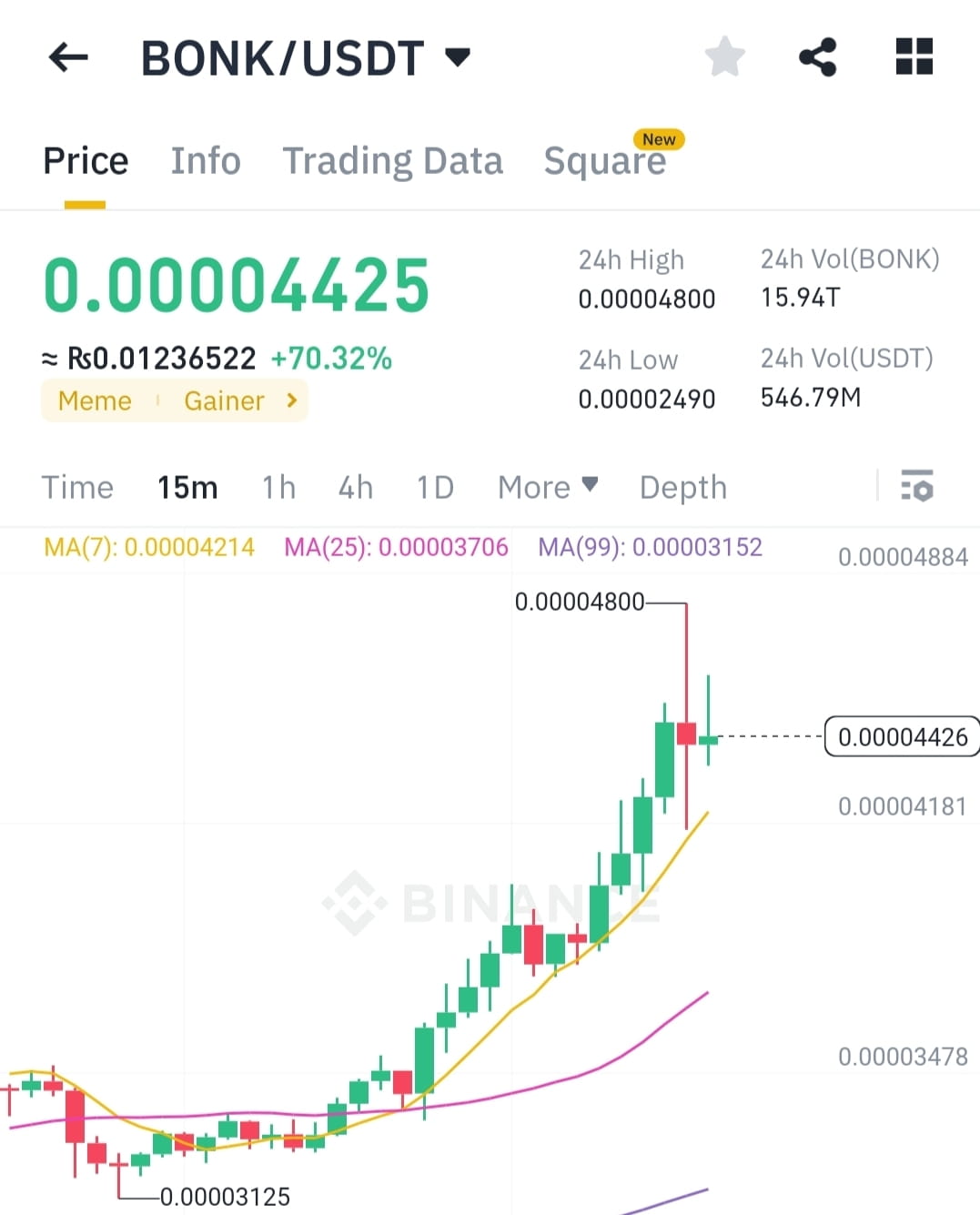The image size is (980, 1215).
Task: Click the 0.00004426 price tag on chart
Action: [902, 737]
